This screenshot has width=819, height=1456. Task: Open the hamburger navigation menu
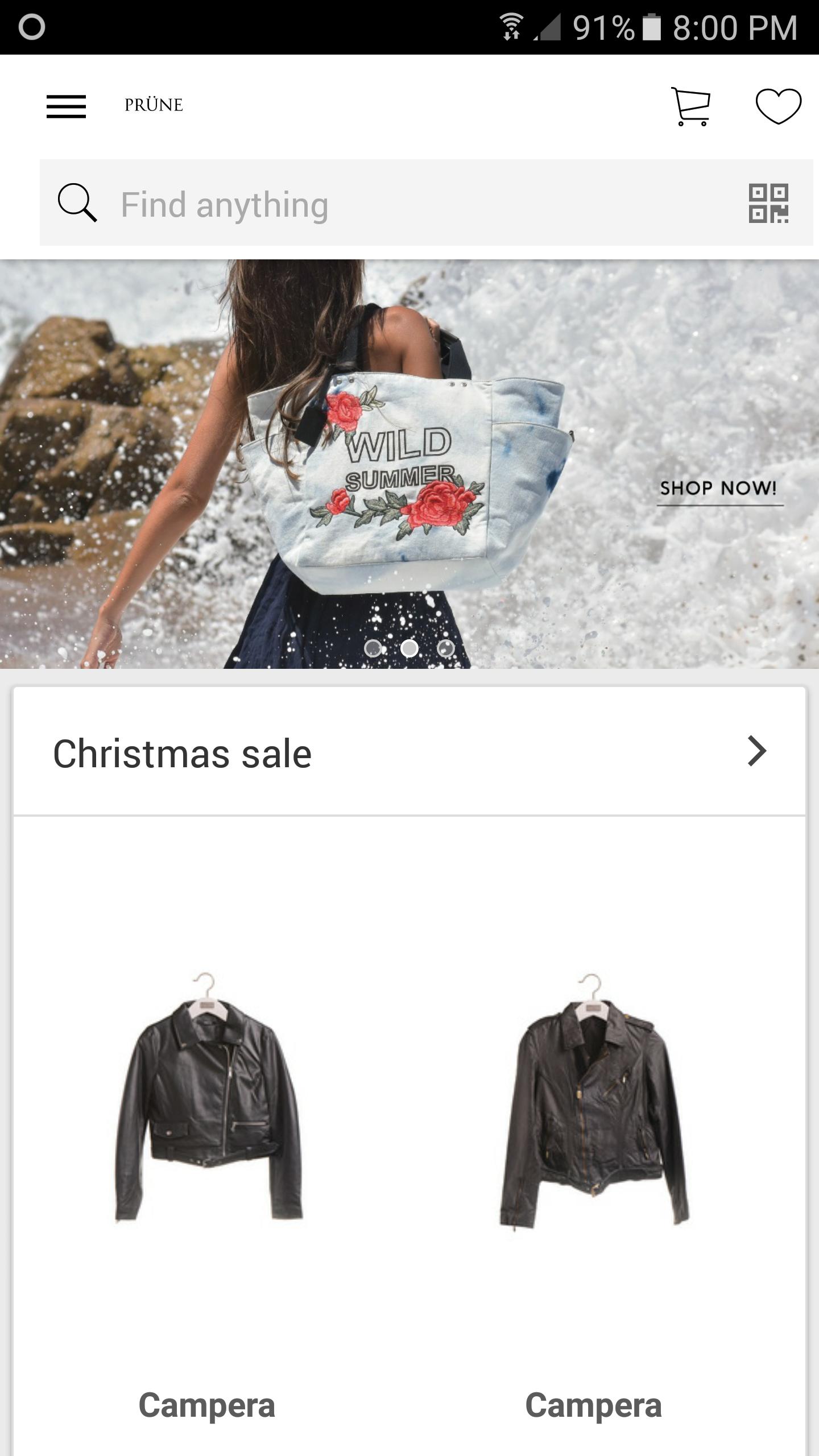point(66,106)
